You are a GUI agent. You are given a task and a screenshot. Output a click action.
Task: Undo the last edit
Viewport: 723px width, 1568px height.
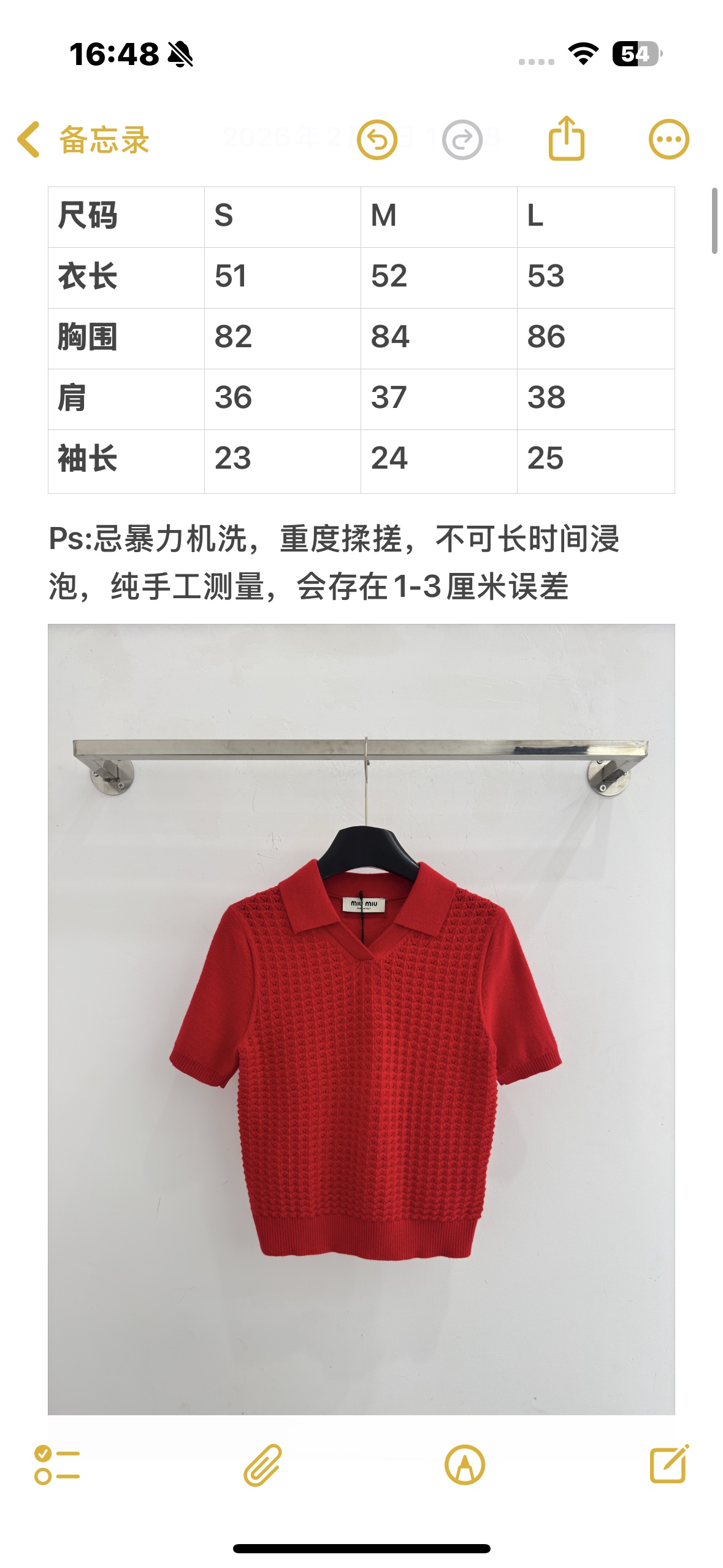point(377,140)
